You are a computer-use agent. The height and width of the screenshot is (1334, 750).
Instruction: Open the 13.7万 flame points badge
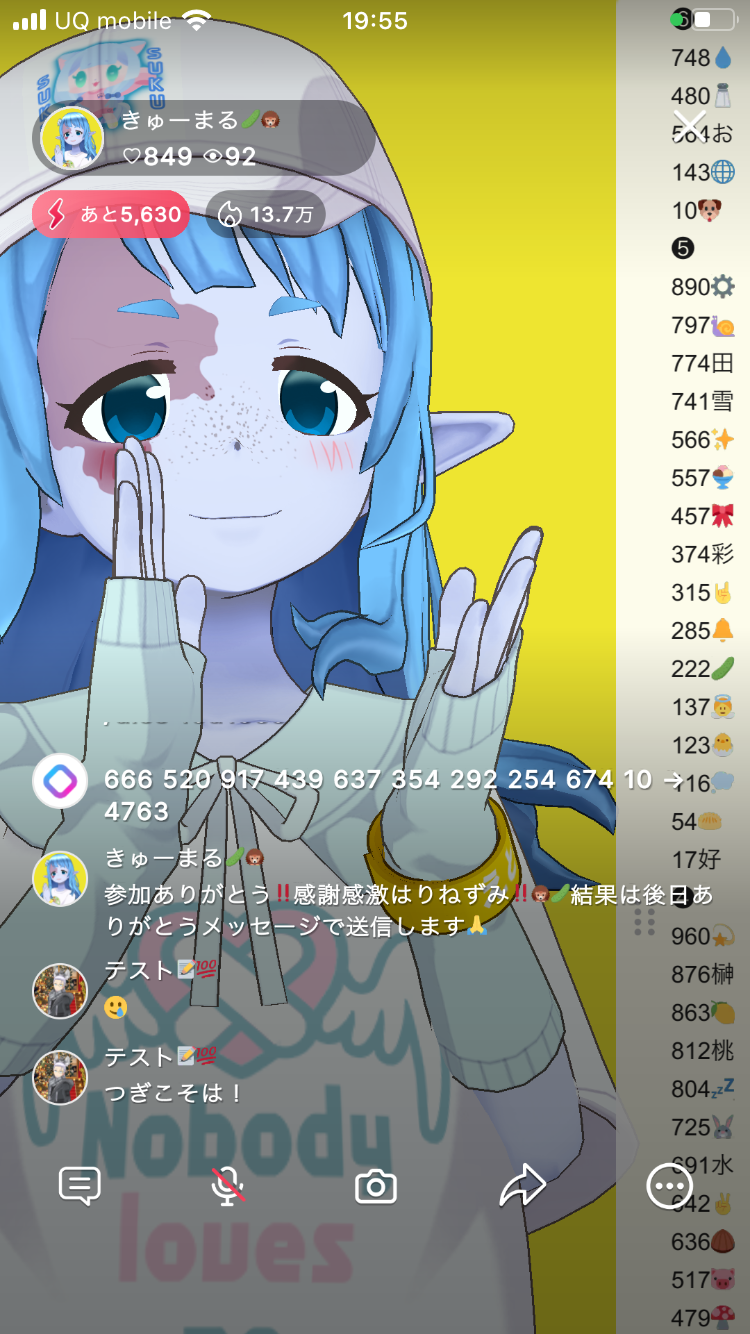pyautogui.click(x=266, y=214)
